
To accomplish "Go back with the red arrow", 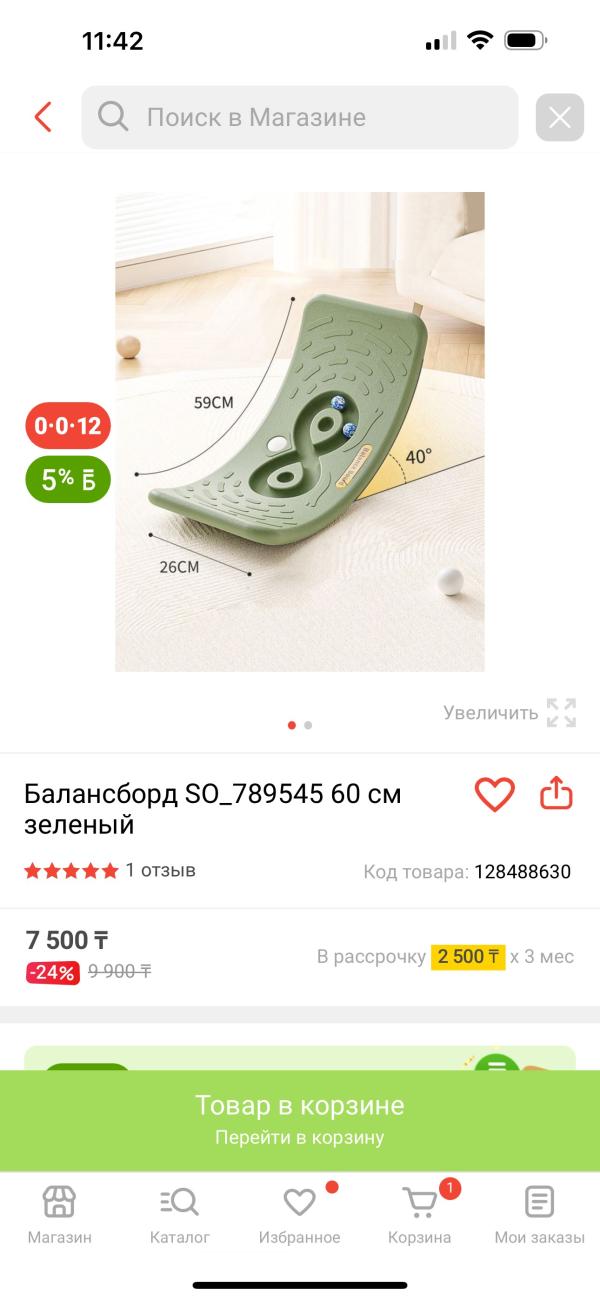I will 42,117.
